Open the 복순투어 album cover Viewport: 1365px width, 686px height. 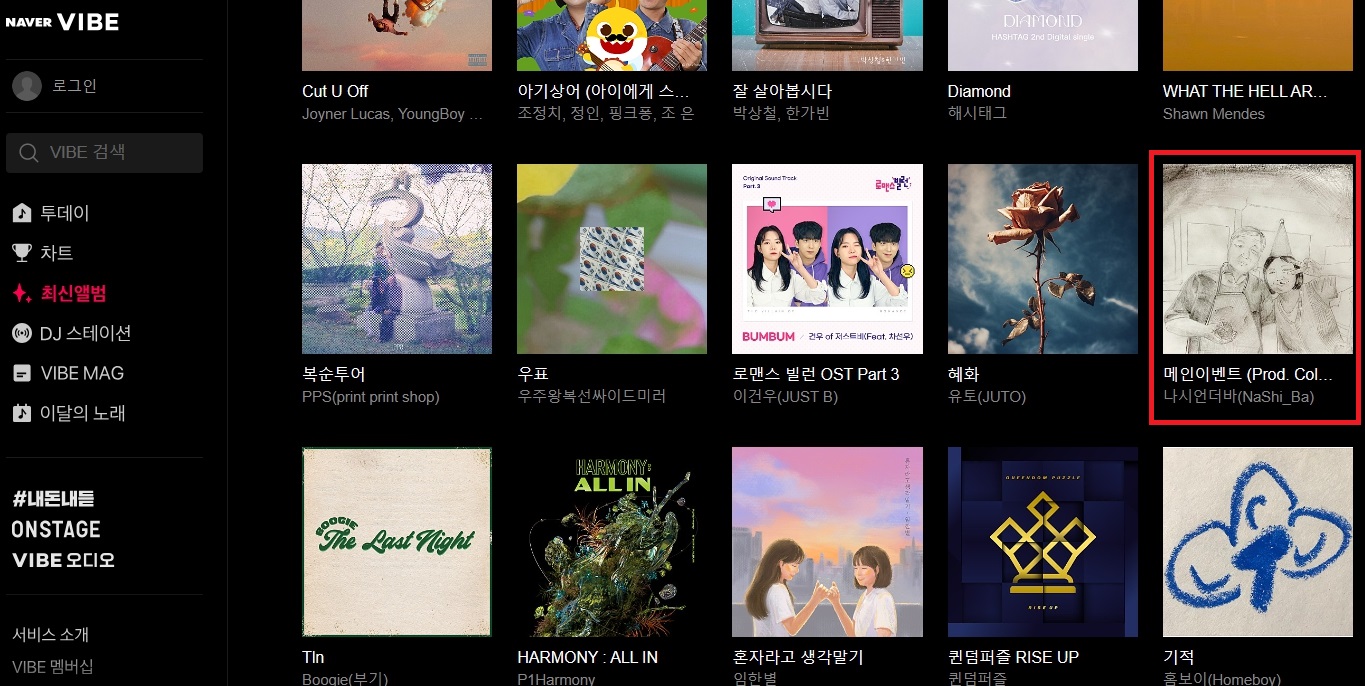(x=396, y=259)
